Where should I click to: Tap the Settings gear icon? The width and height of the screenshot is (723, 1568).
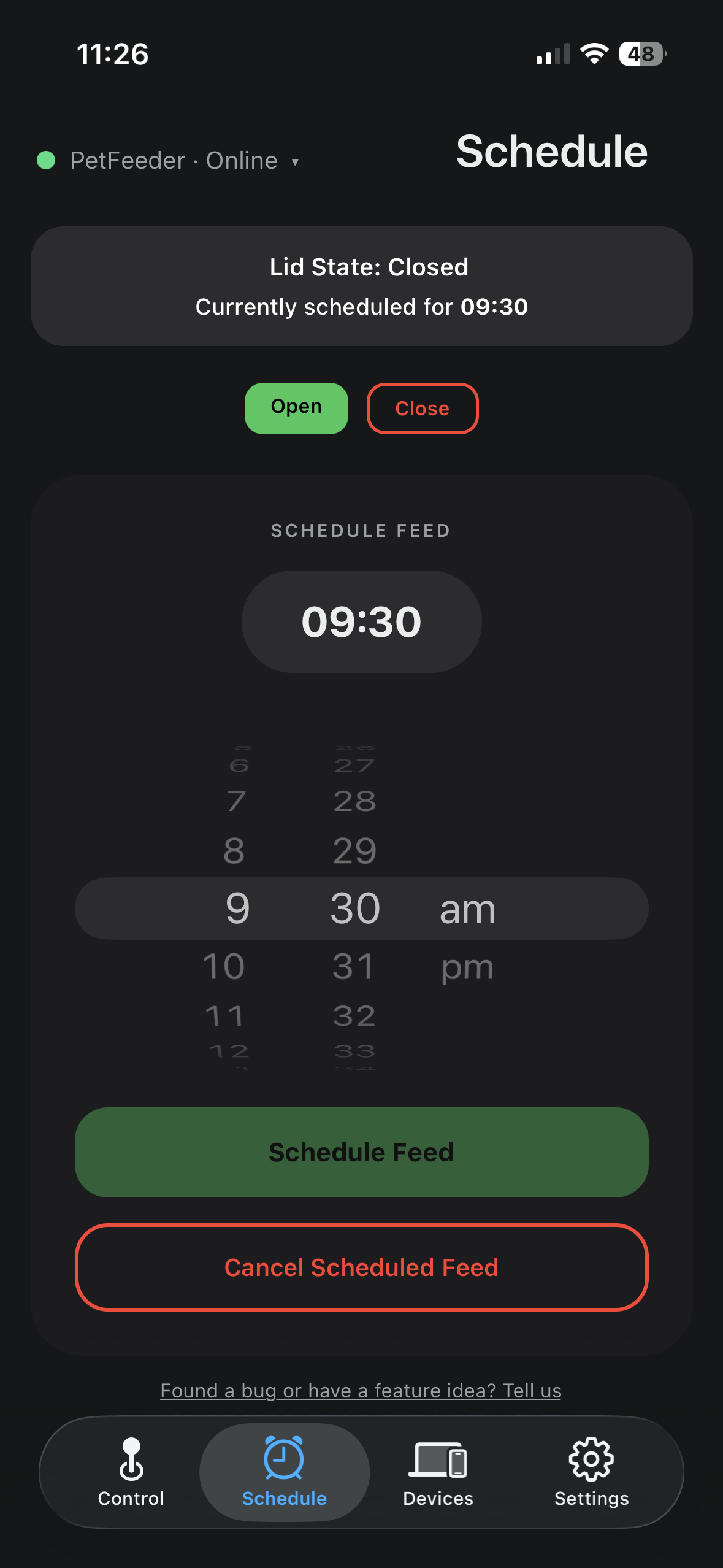point(592,1459)
